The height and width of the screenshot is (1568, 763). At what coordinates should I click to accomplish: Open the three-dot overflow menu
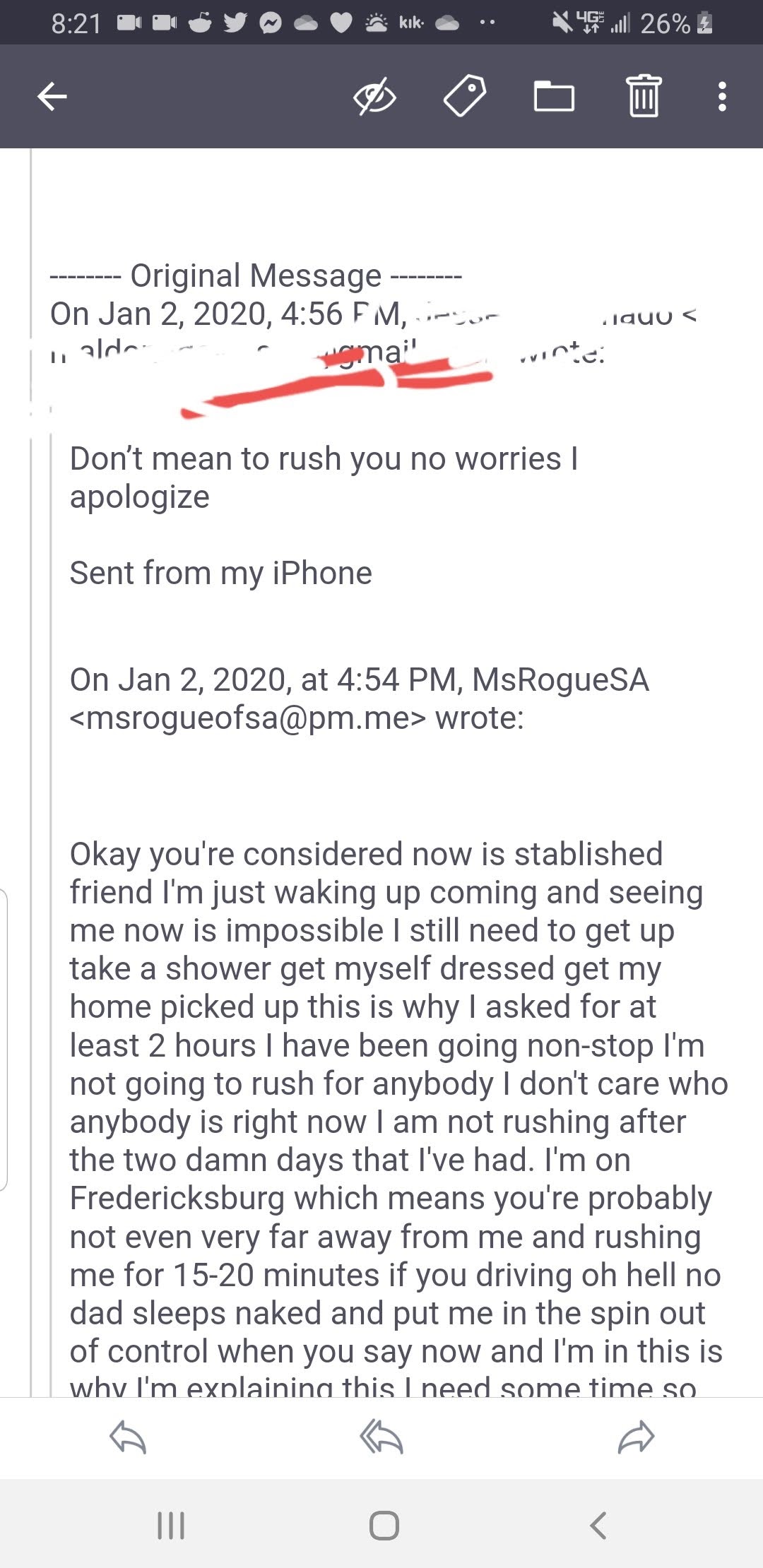(x=721, y=96)
